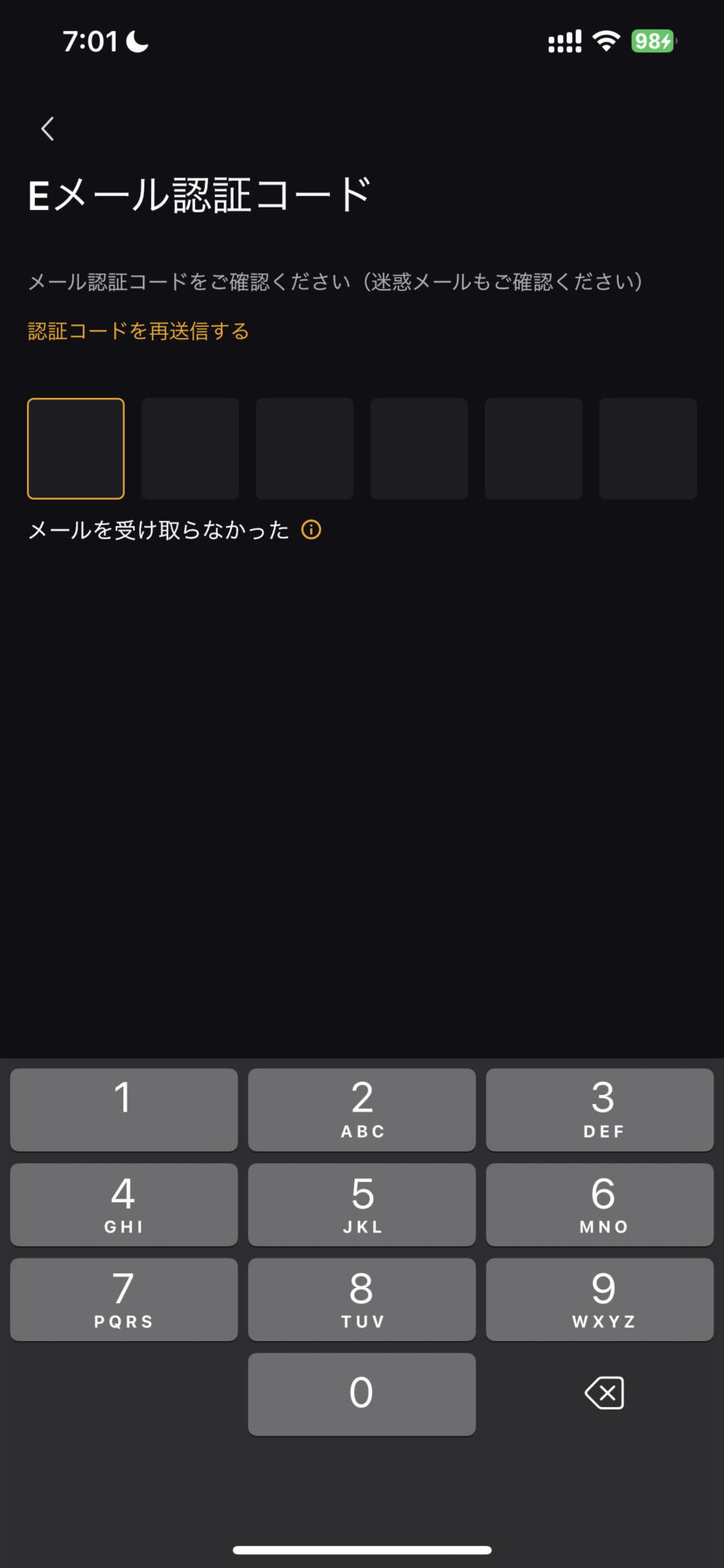This screenshot has height=1568, width=724.
Task: Enter digit 2 on the keypad
Action: click(x=362, y=1110)
